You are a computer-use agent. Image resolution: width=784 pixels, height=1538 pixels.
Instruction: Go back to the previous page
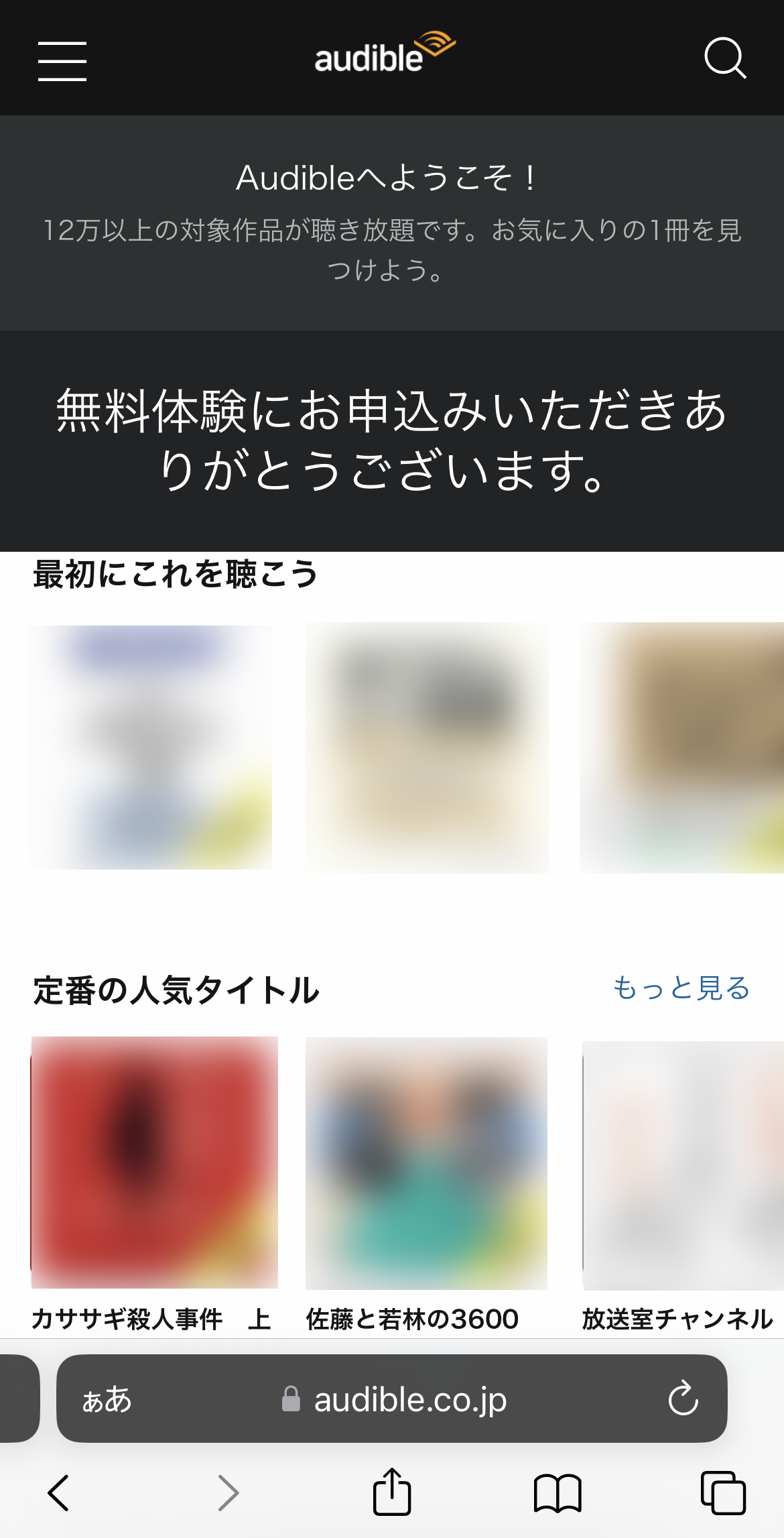[59, 1493]
